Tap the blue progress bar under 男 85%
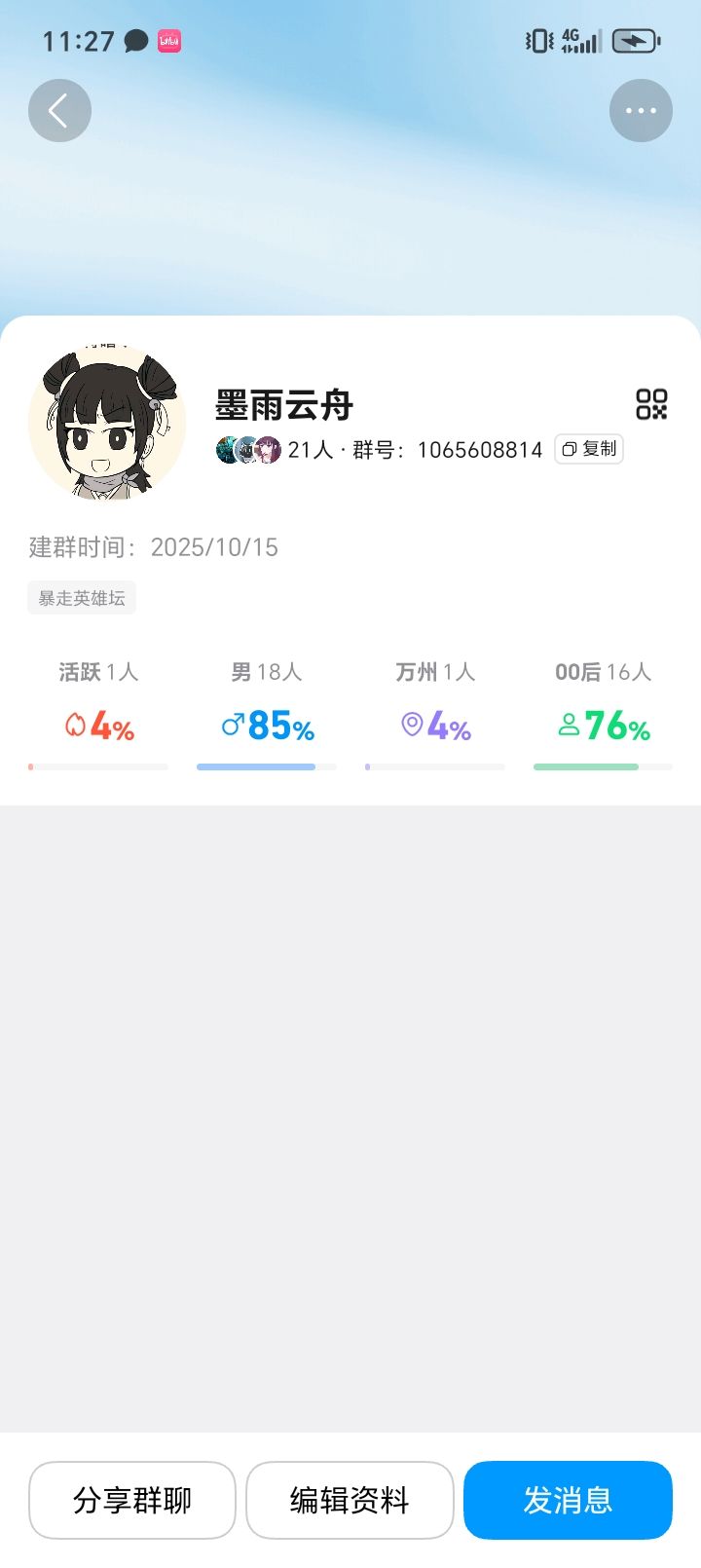 tap(255, 766)
